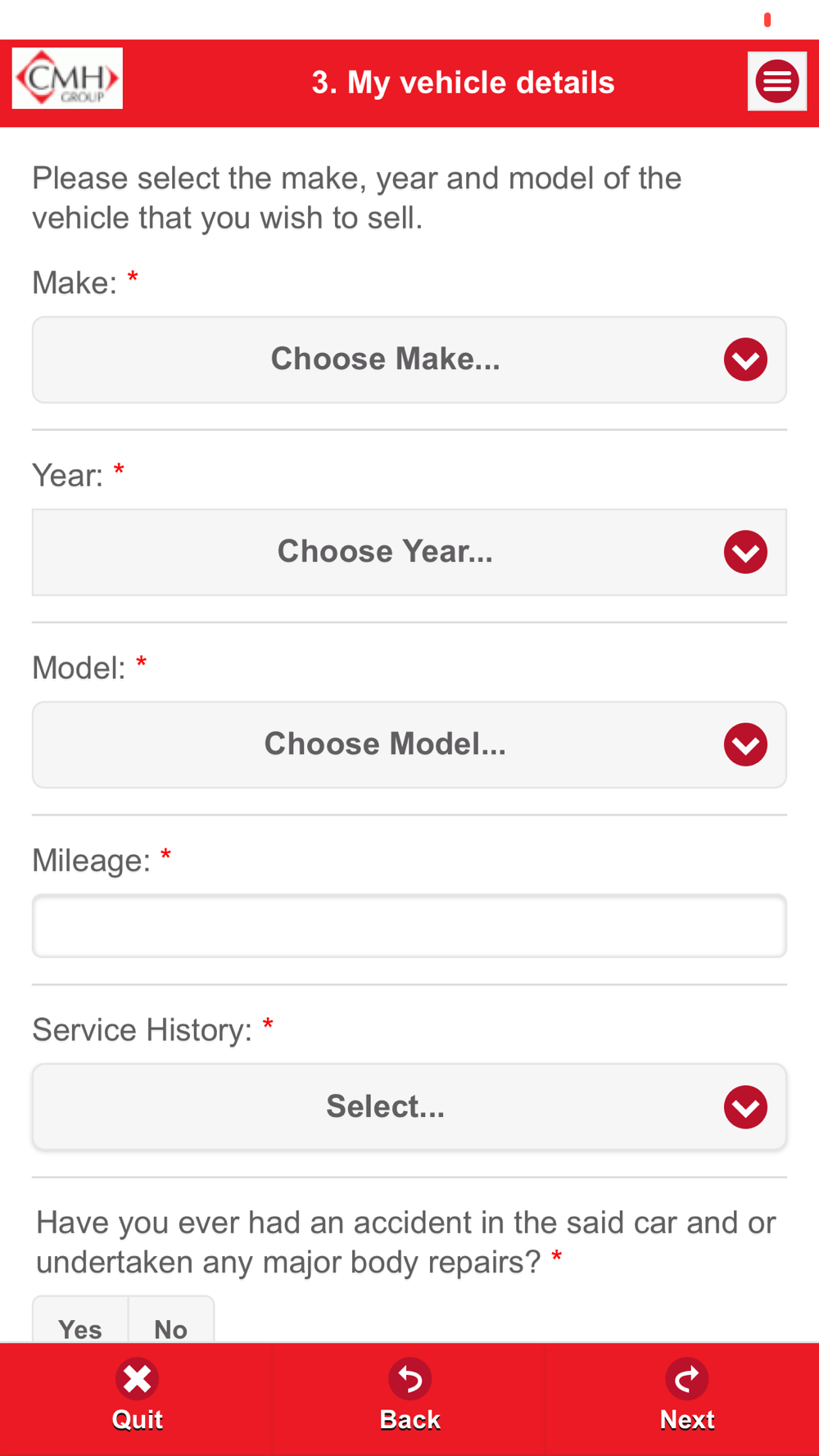
Task: Open the hamburger menu
Action: coord(777,81)
